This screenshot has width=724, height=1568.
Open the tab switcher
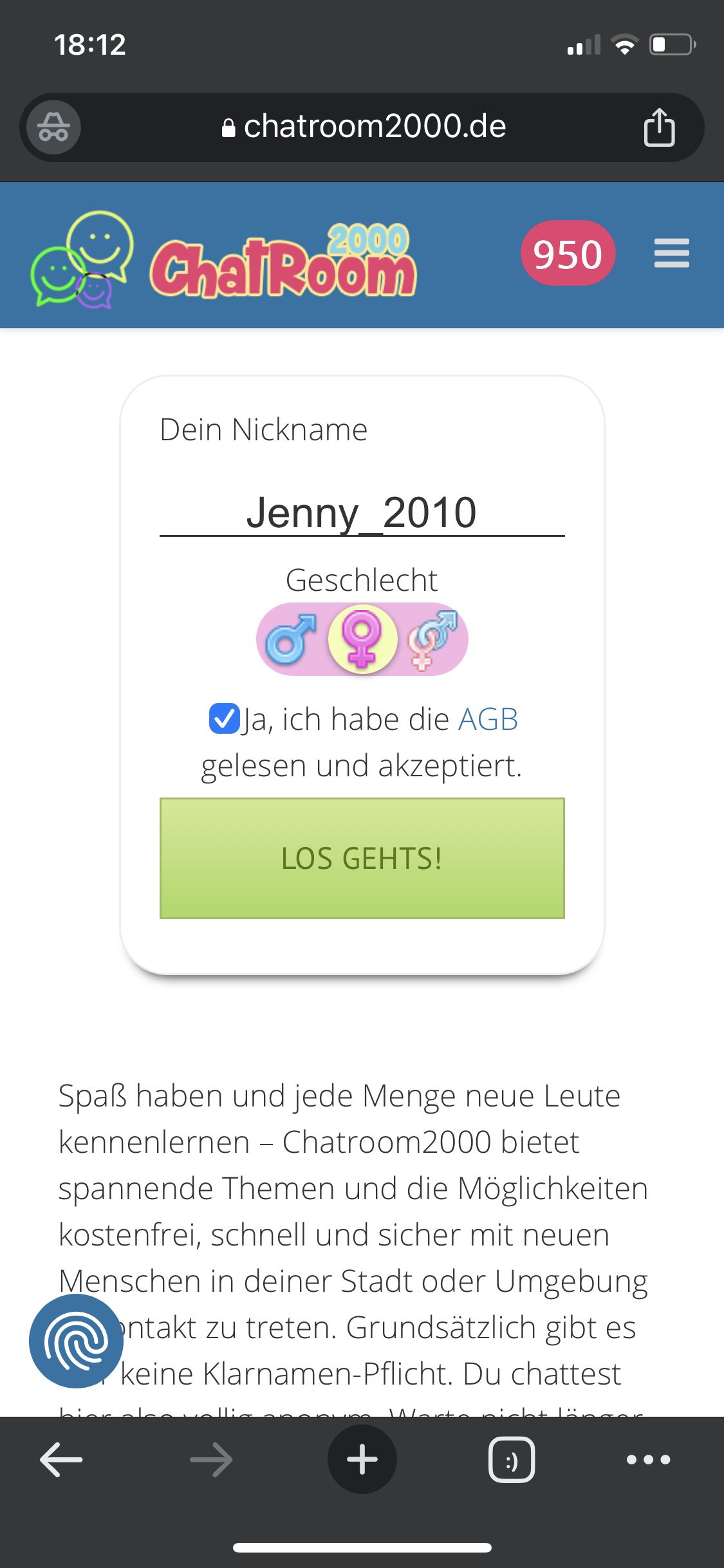tap(512, 1459)
